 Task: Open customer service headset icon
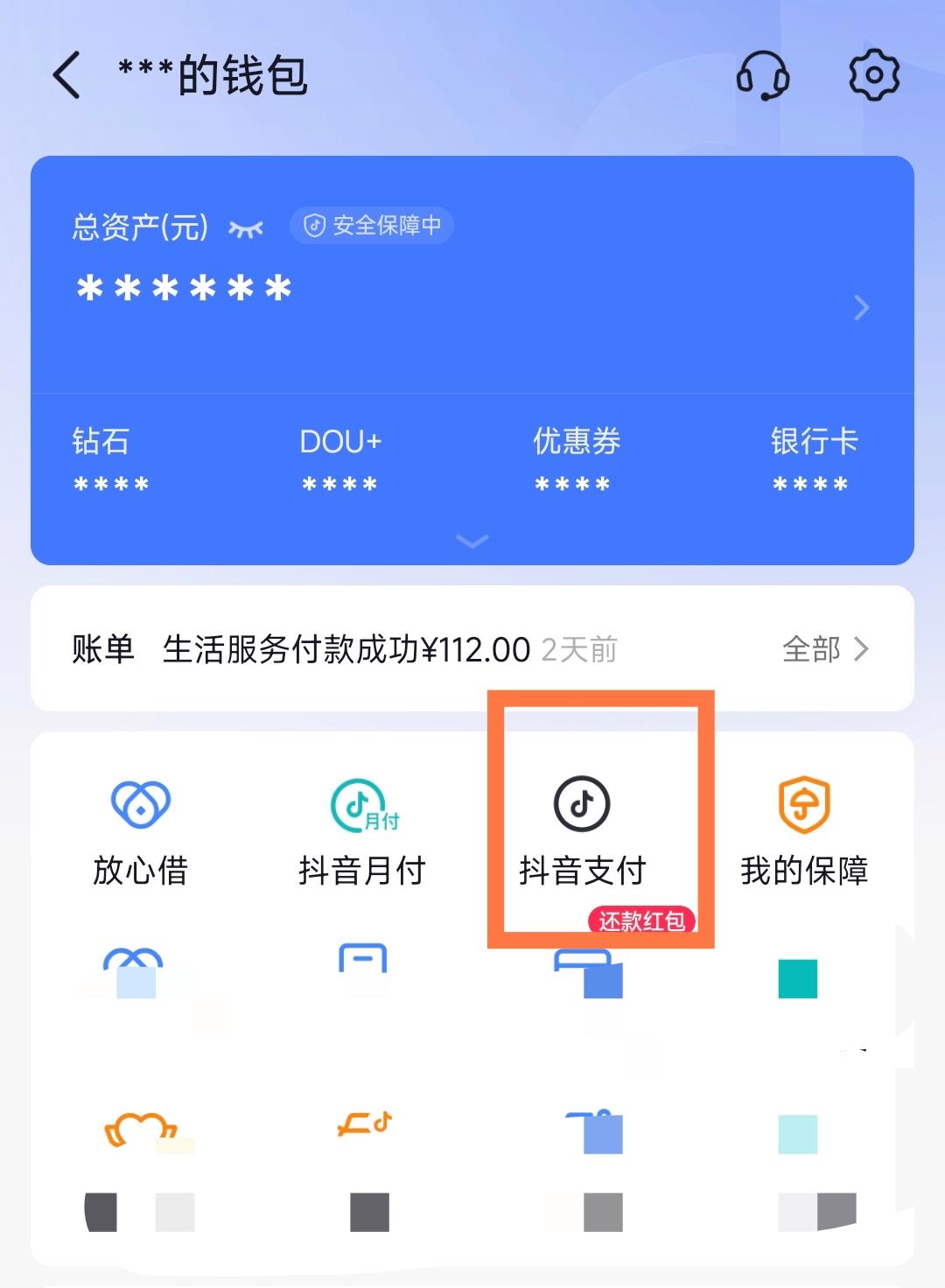pos(762,75)
